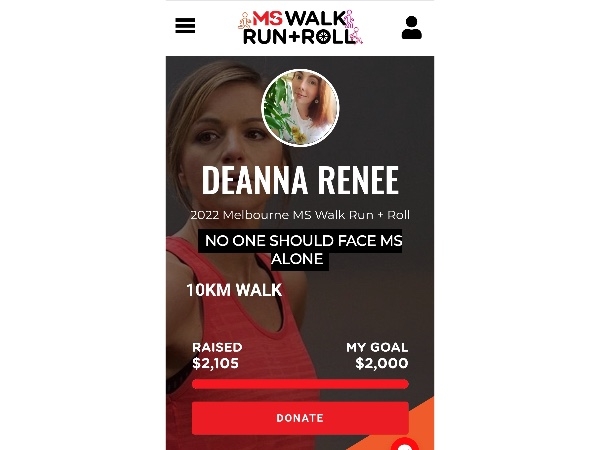
Task: Go to the MS Walk Run+Roll homepage logo
Action: tap(300, 27)
